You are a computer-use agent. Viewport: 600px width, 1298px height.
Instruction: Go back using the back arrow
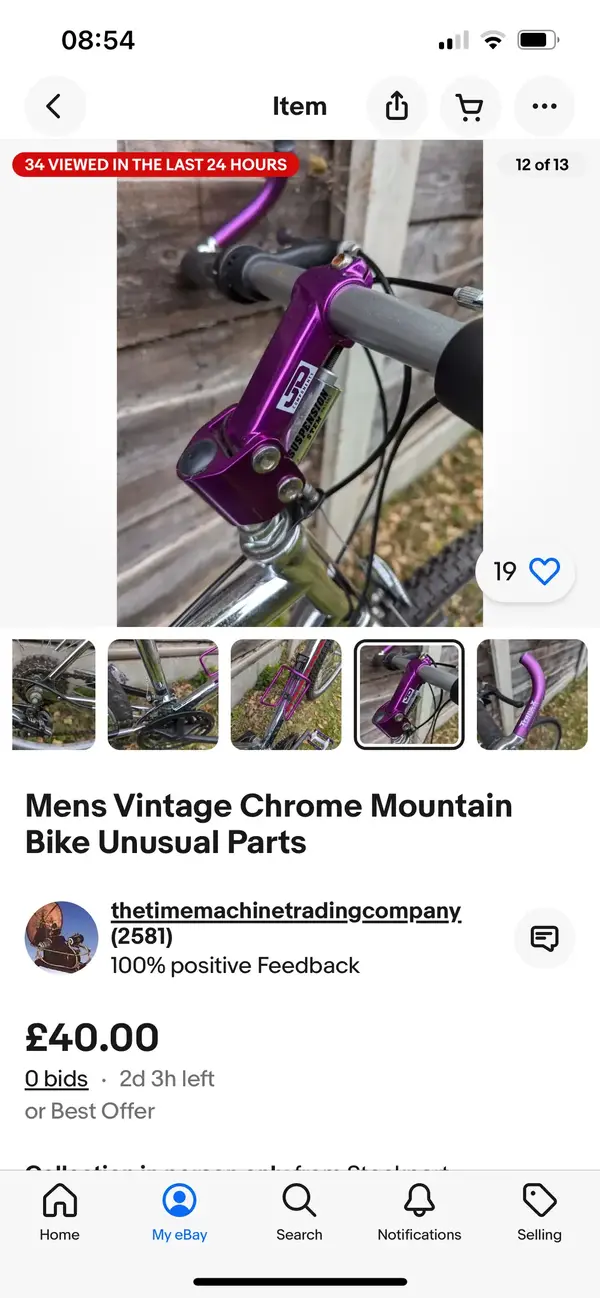pyautogui.click(x=55, y=106)
